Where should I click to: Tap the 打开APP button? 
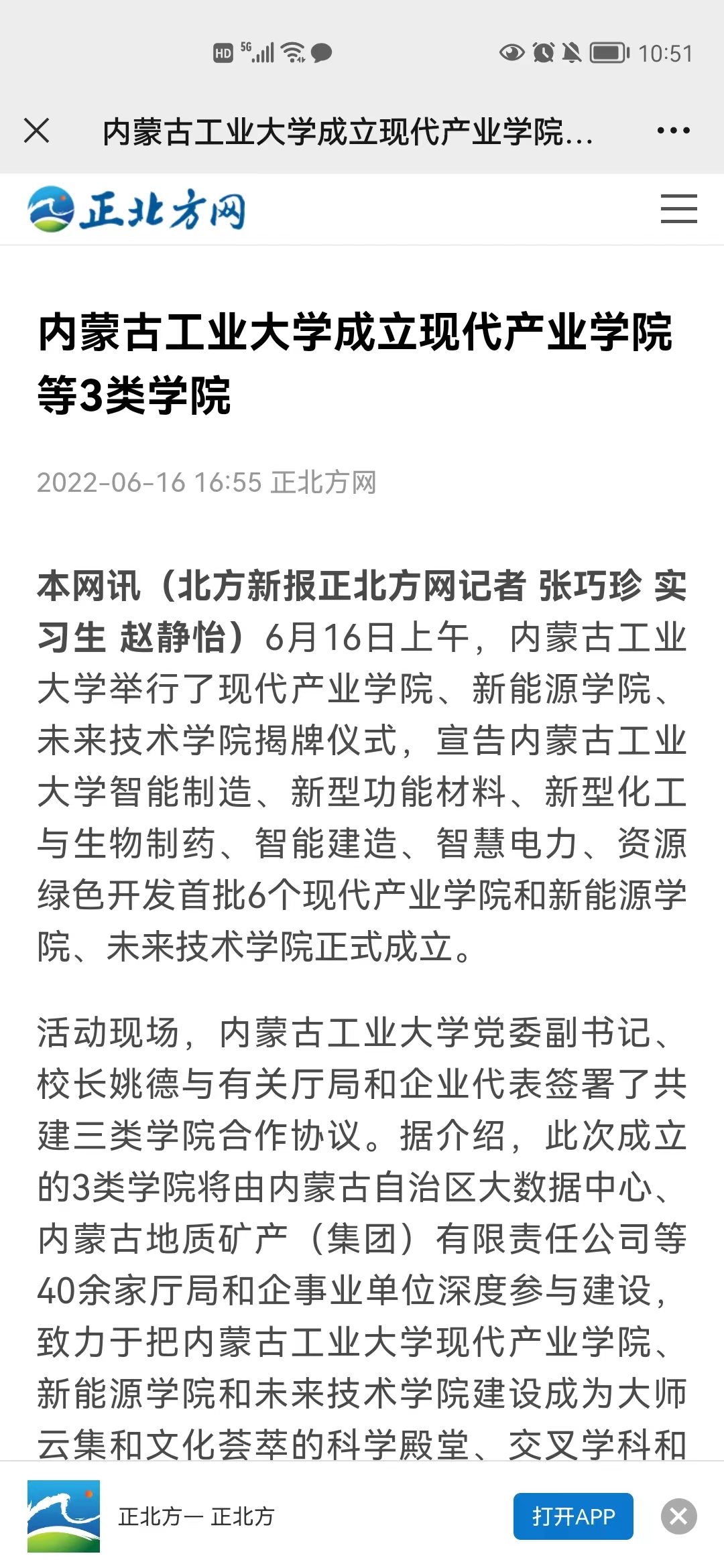pos(573,1516)
